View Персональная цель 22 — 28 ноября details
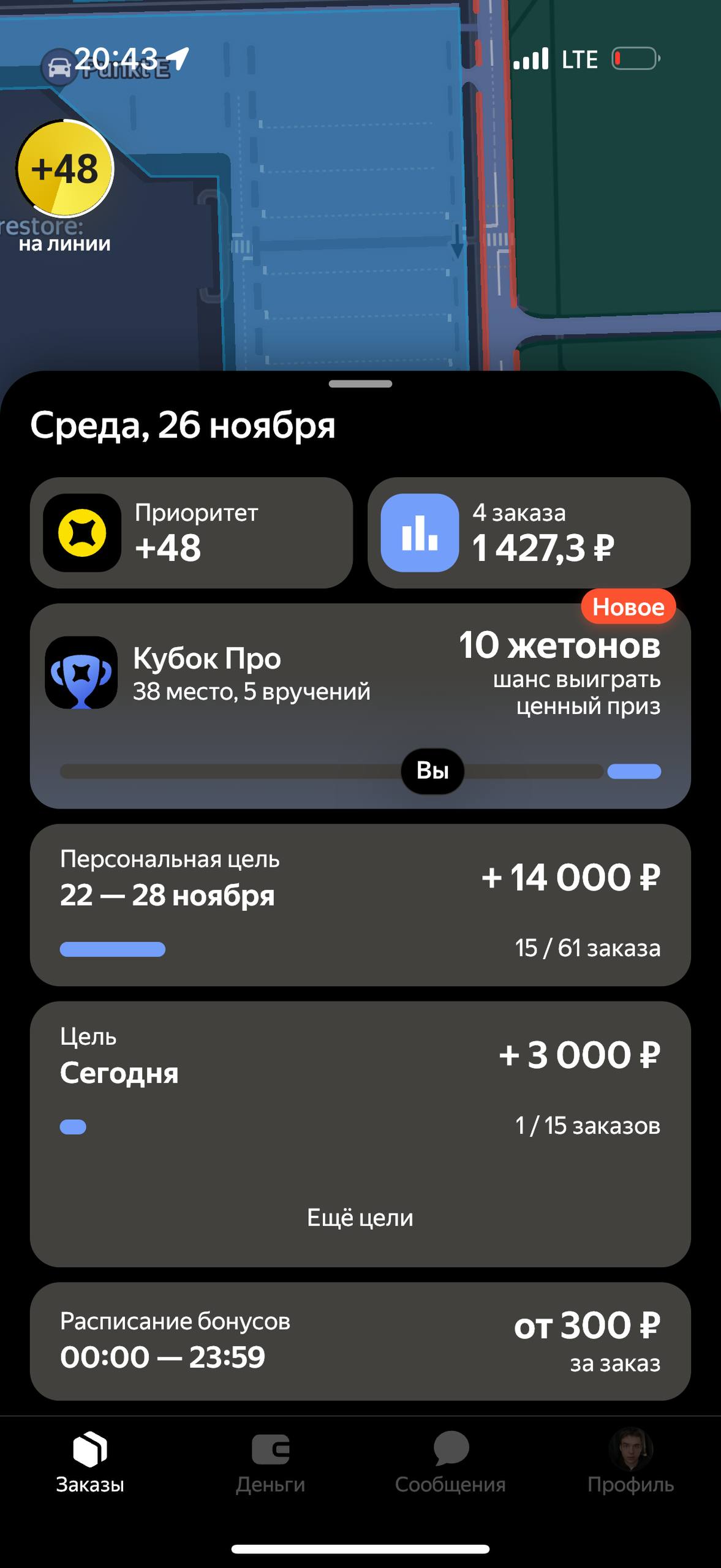The width and height of the screenshot is (721, 1568). pyautogui.click(x=360, y=904)
